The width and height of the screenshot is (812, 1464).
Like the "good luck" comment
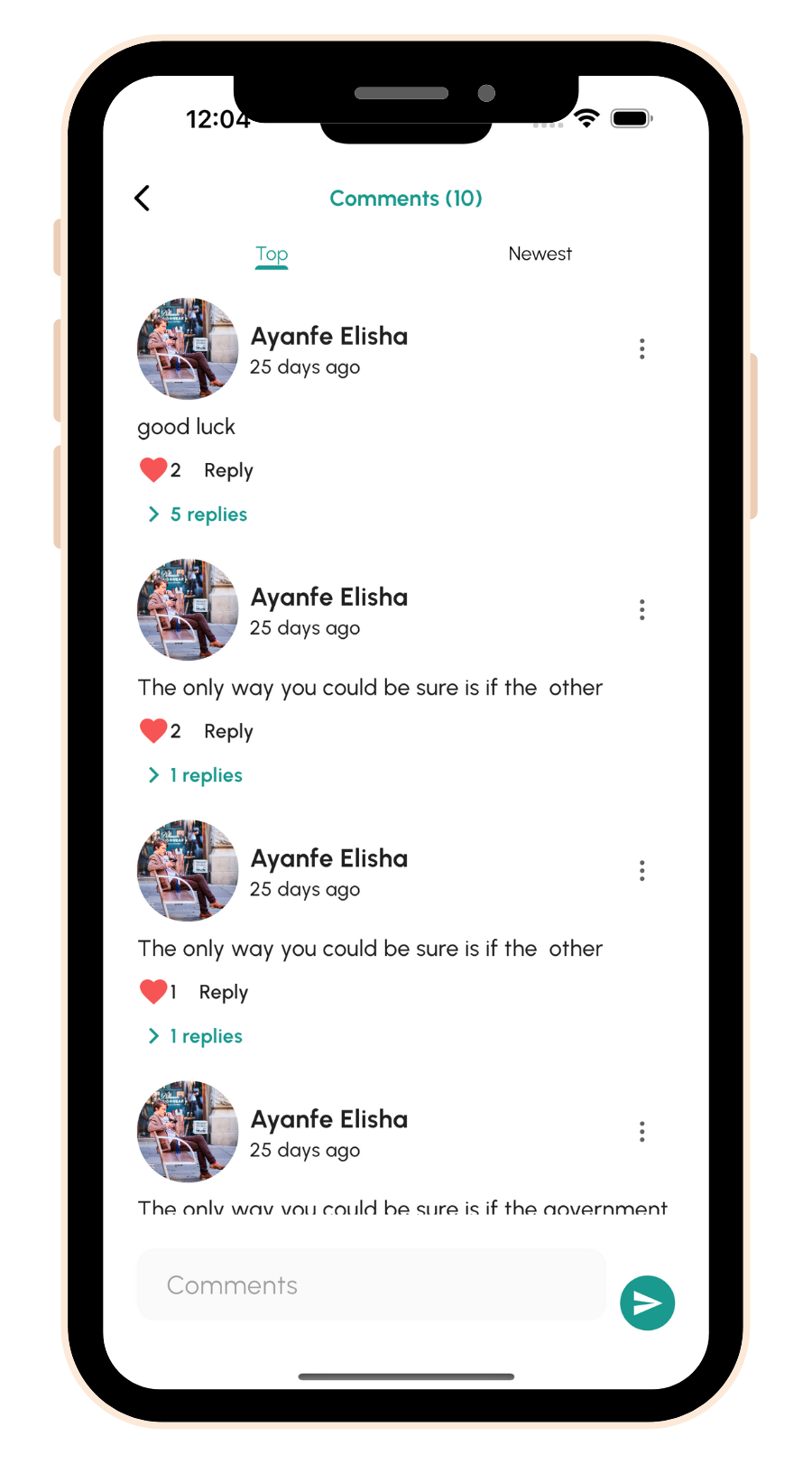[x=153, y=469]
